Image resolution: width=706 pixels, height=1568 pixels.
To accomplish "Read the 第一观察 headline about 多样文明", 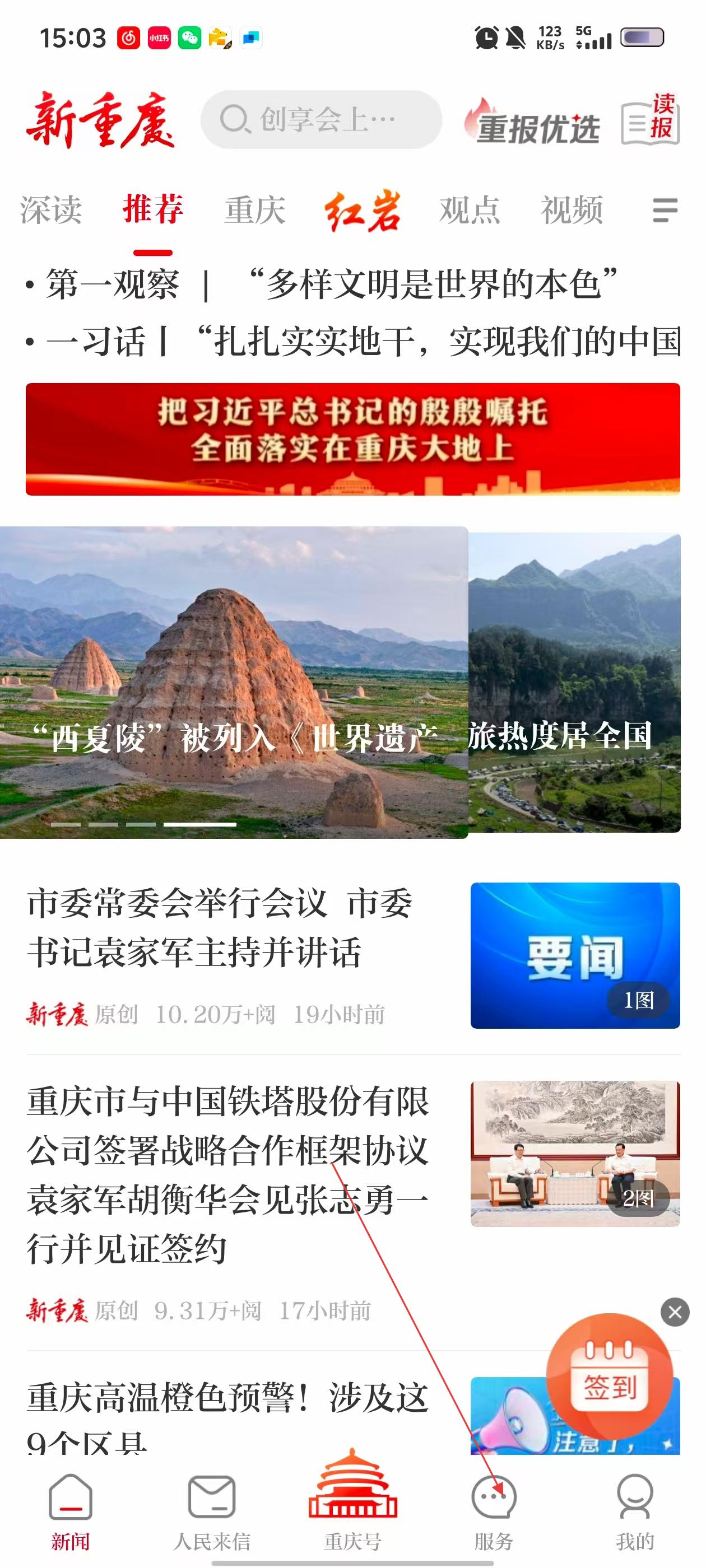I will point(332,284).
